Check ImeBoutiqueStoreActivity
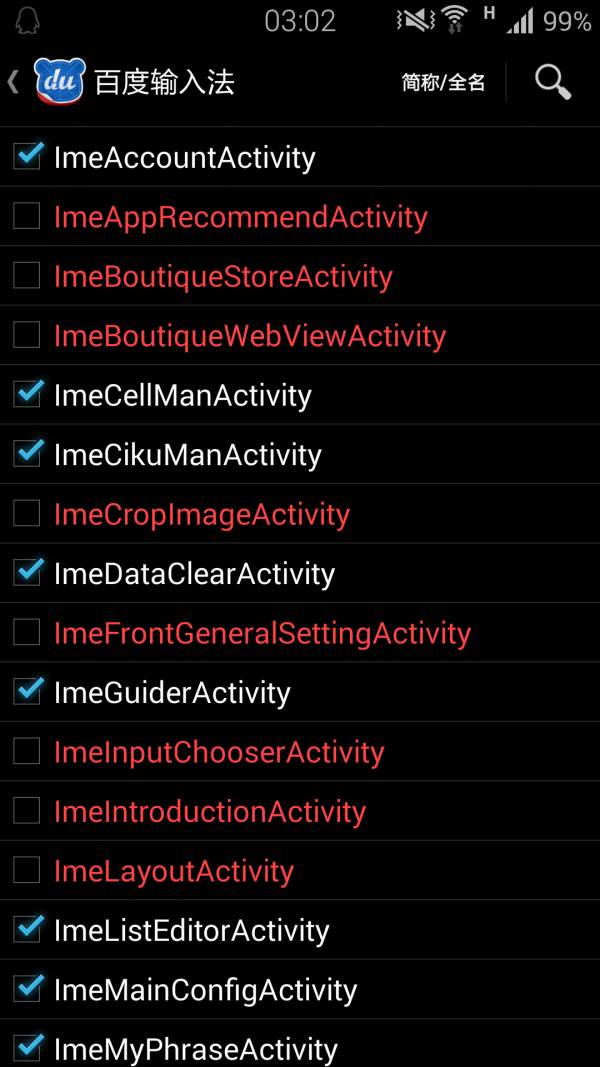This screenshot has width=600, height=1067. point(27,276)
